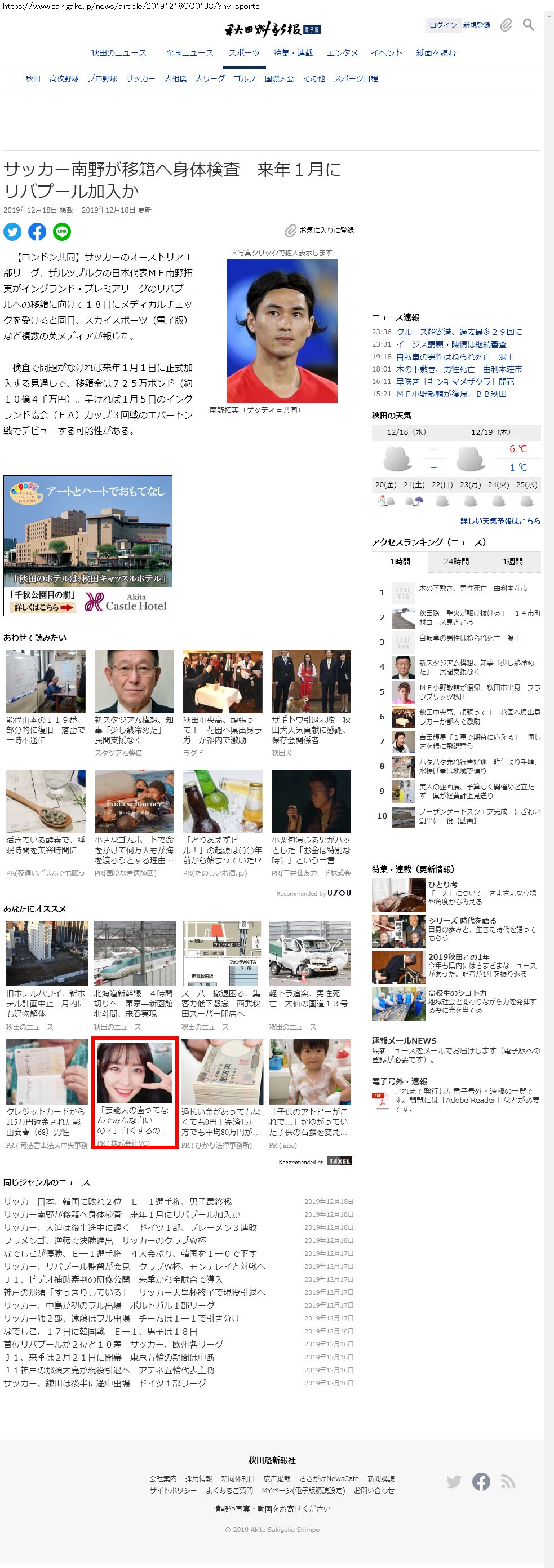Add article to お気に入りに登録
The image size is (554, 1568).
click(x=320, y=231)
